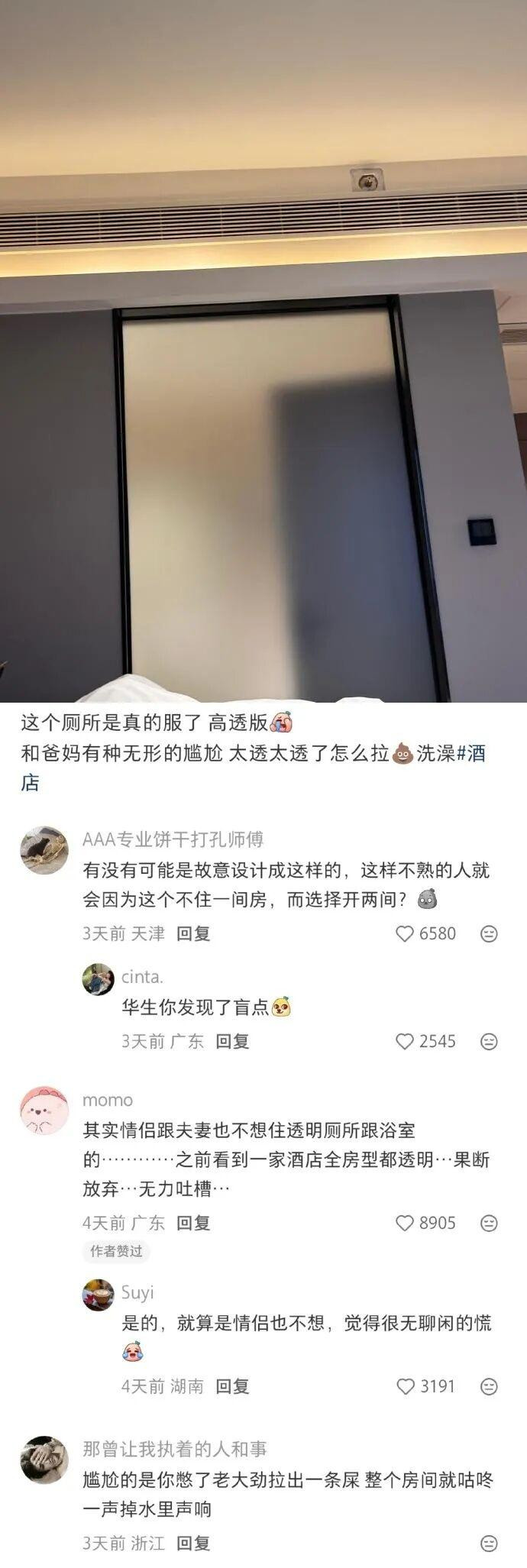Screen dimensions: 527x1568
Task: Open the hotel bathroom photo of the post
Action: (263, 351)
